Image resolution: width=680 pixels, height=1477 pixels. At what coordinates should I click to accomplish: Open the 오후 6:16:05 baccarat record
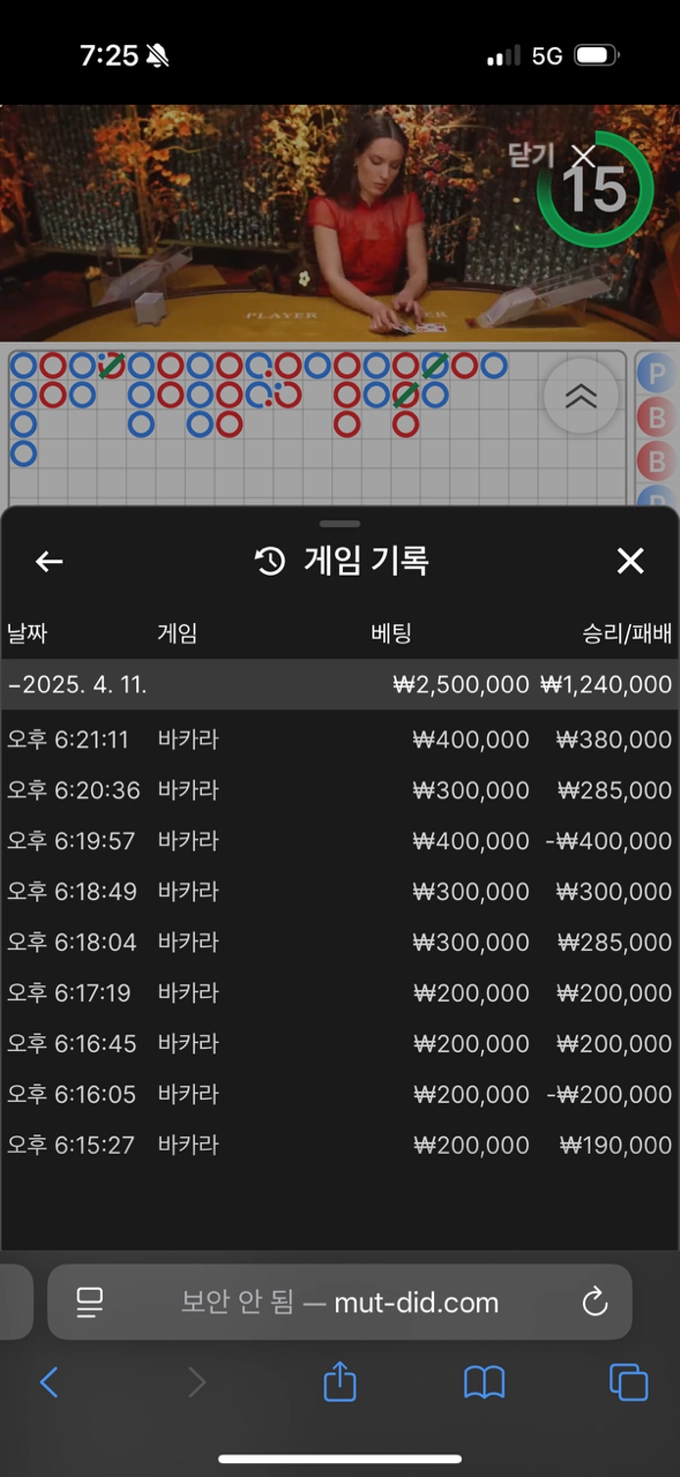click(x=340, y=1095)
